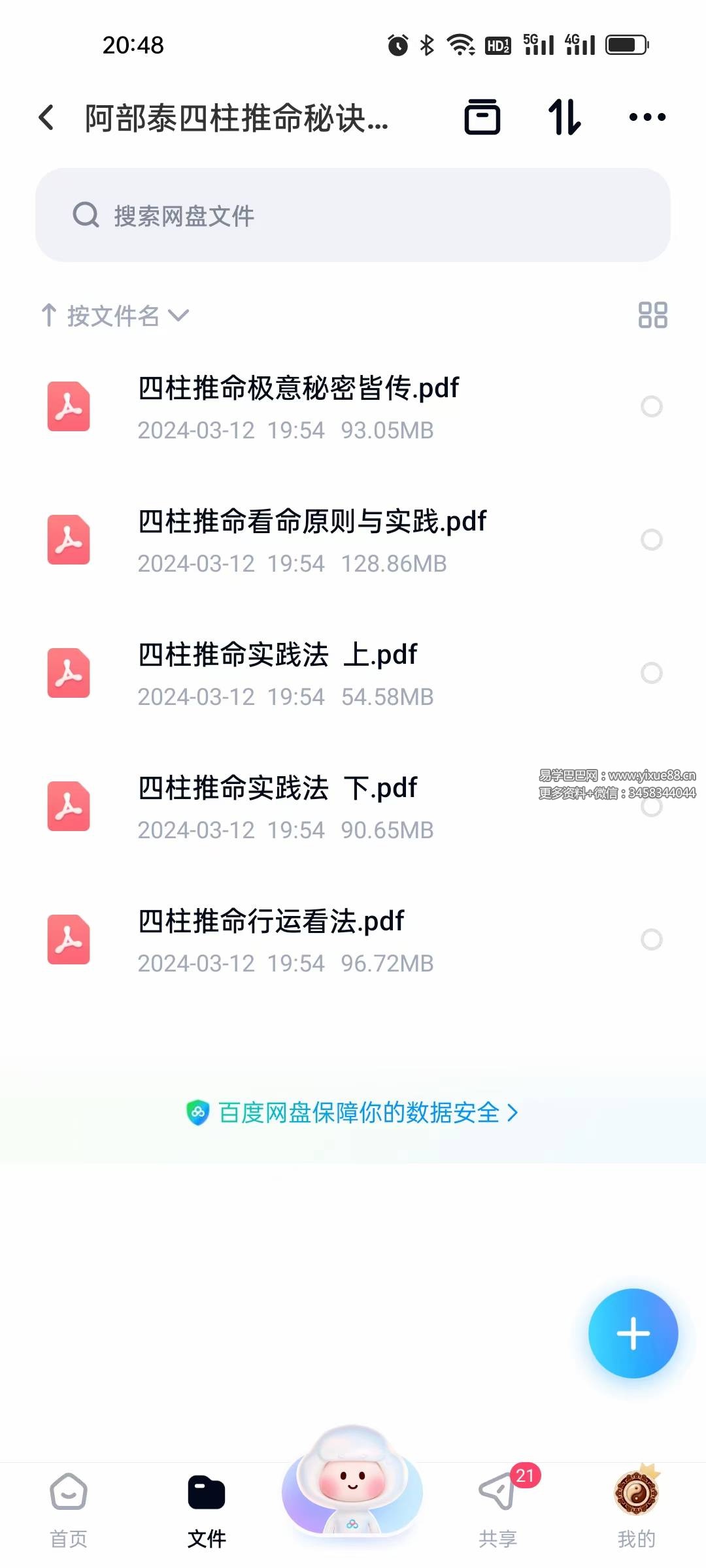Open 四柱推命看命原则与实践.pdf
The height and width of the screenshot is (1568, 706).
coord(311,539)
